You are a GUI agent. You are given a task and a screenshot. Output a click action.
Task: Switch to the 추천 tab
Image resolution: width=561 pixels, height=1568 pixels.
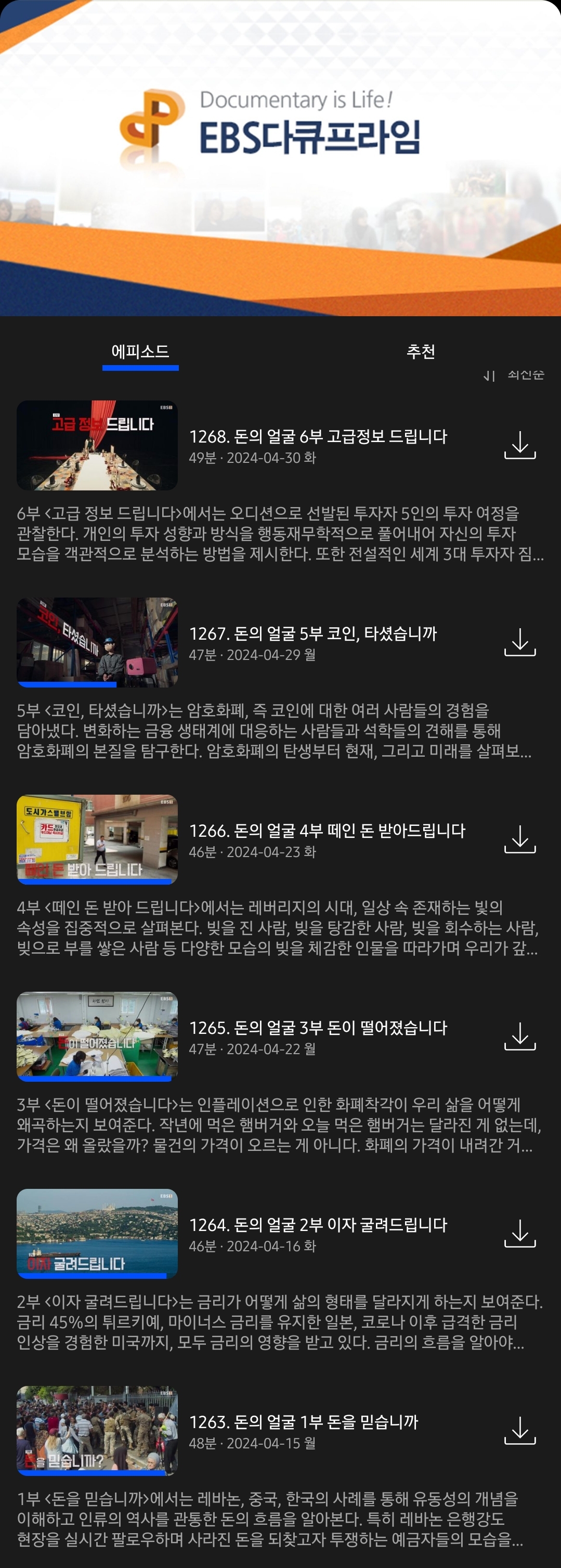[421, 351]
